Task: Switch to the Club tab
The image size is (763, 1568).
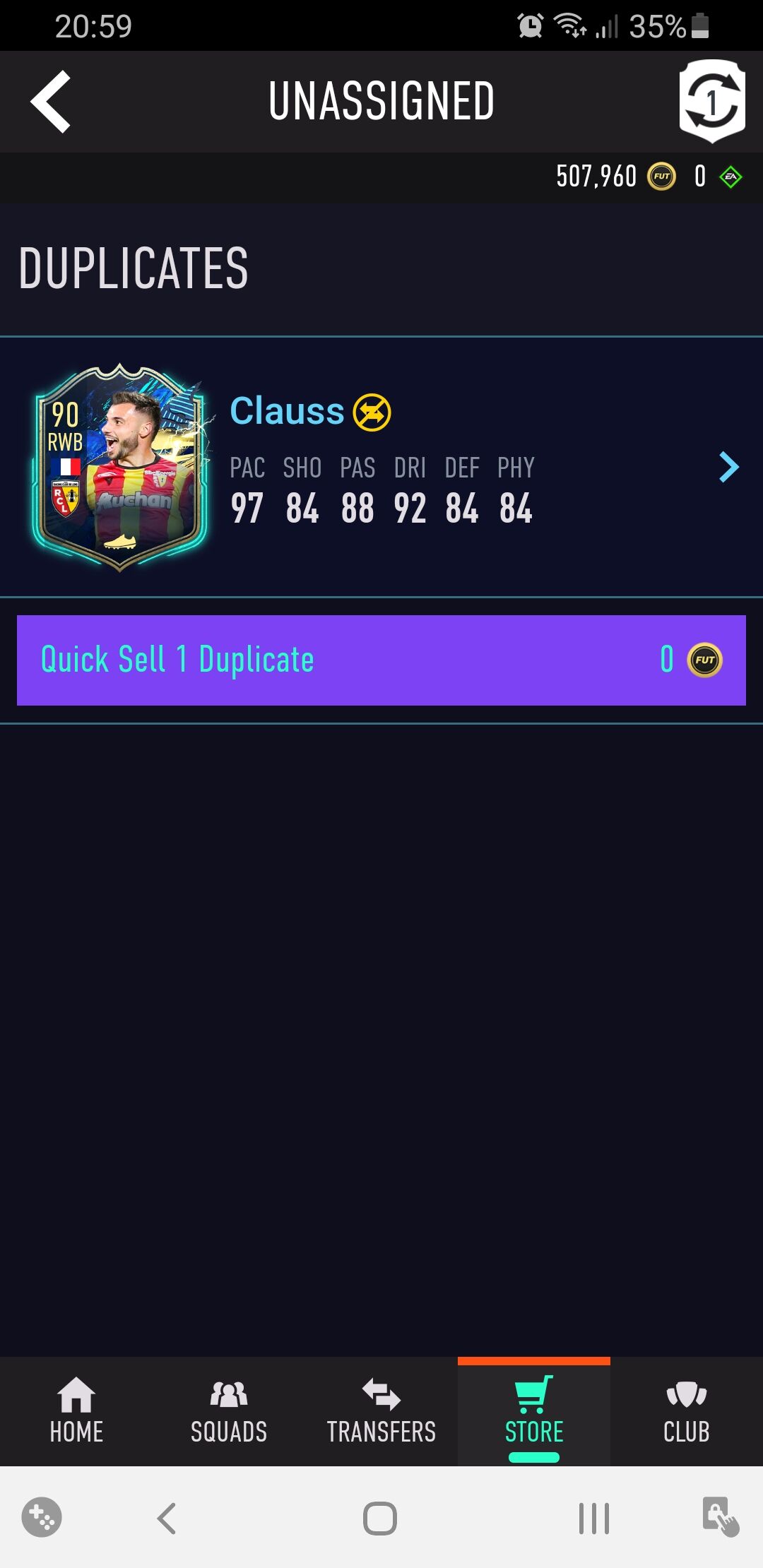Action: pyautogui.click(x=687, y=1411)
